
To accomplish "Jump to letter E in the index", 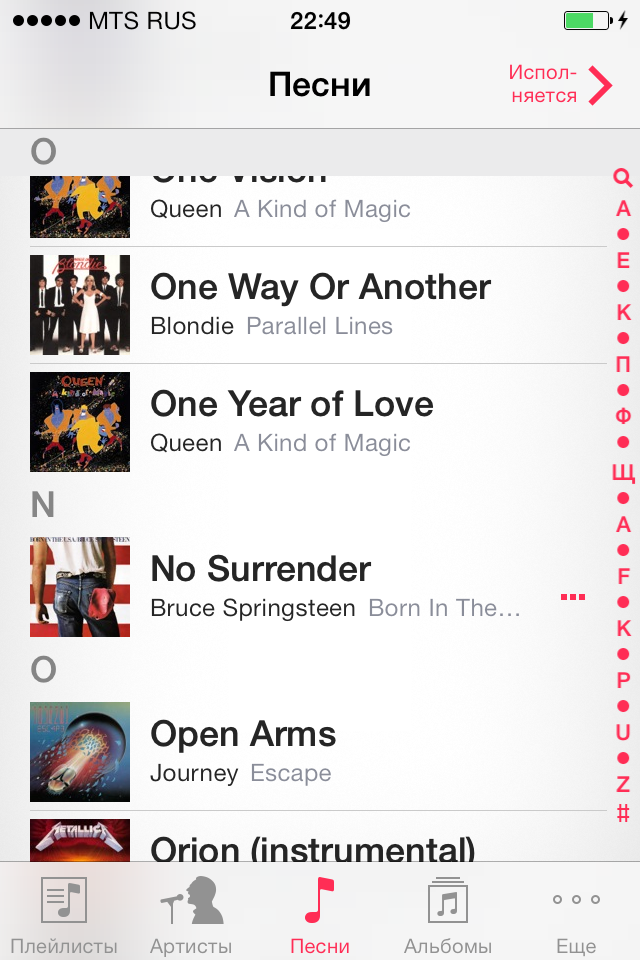I will [x=623, y=261].
